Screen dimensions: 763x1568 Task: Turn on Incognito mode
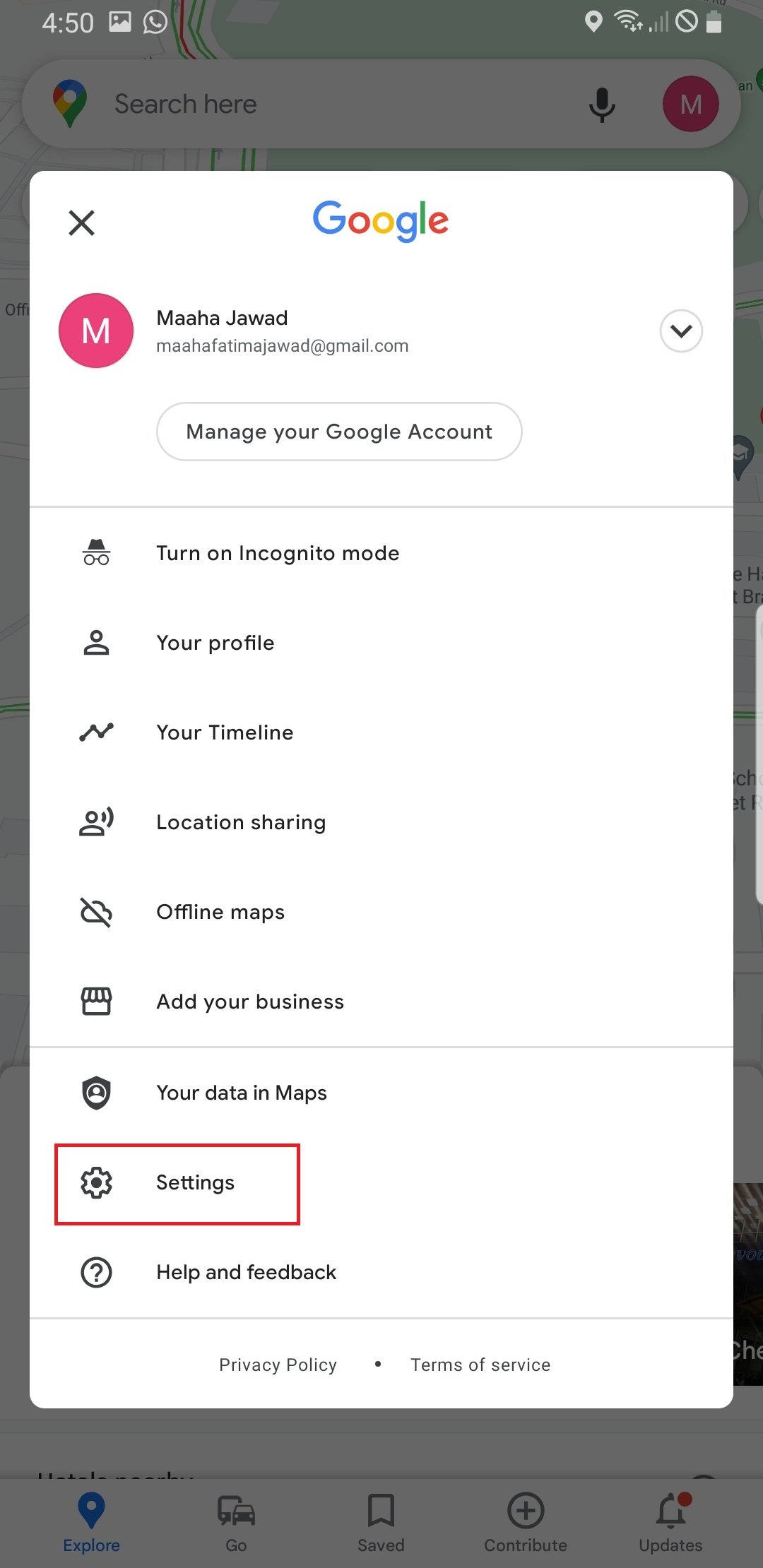point(381,553)
